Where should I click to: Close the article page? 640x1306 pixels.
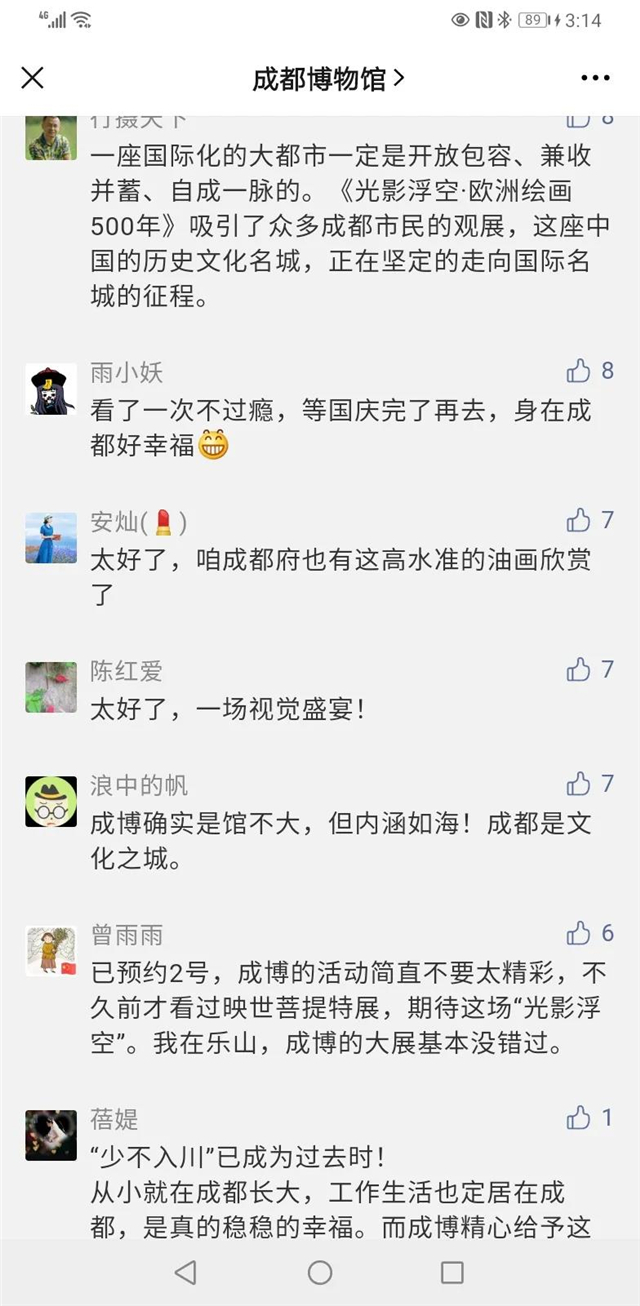click(33, 78)
